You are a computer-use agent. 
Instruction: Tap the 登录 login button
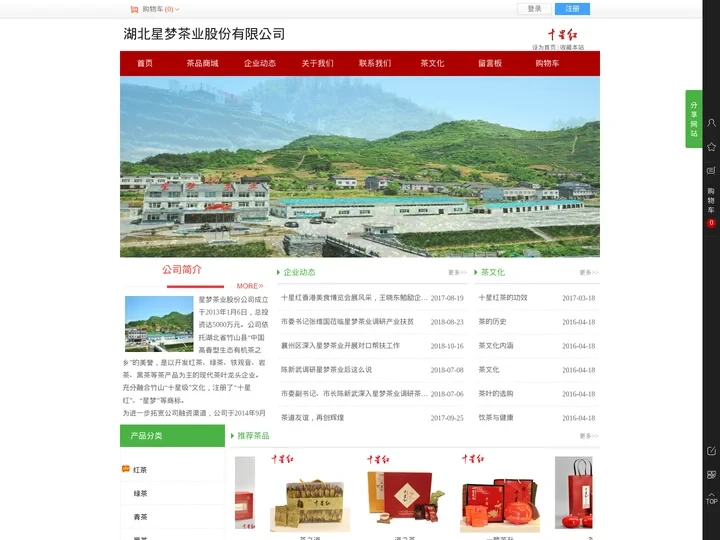pyautogui.click(x=534, y=8)
